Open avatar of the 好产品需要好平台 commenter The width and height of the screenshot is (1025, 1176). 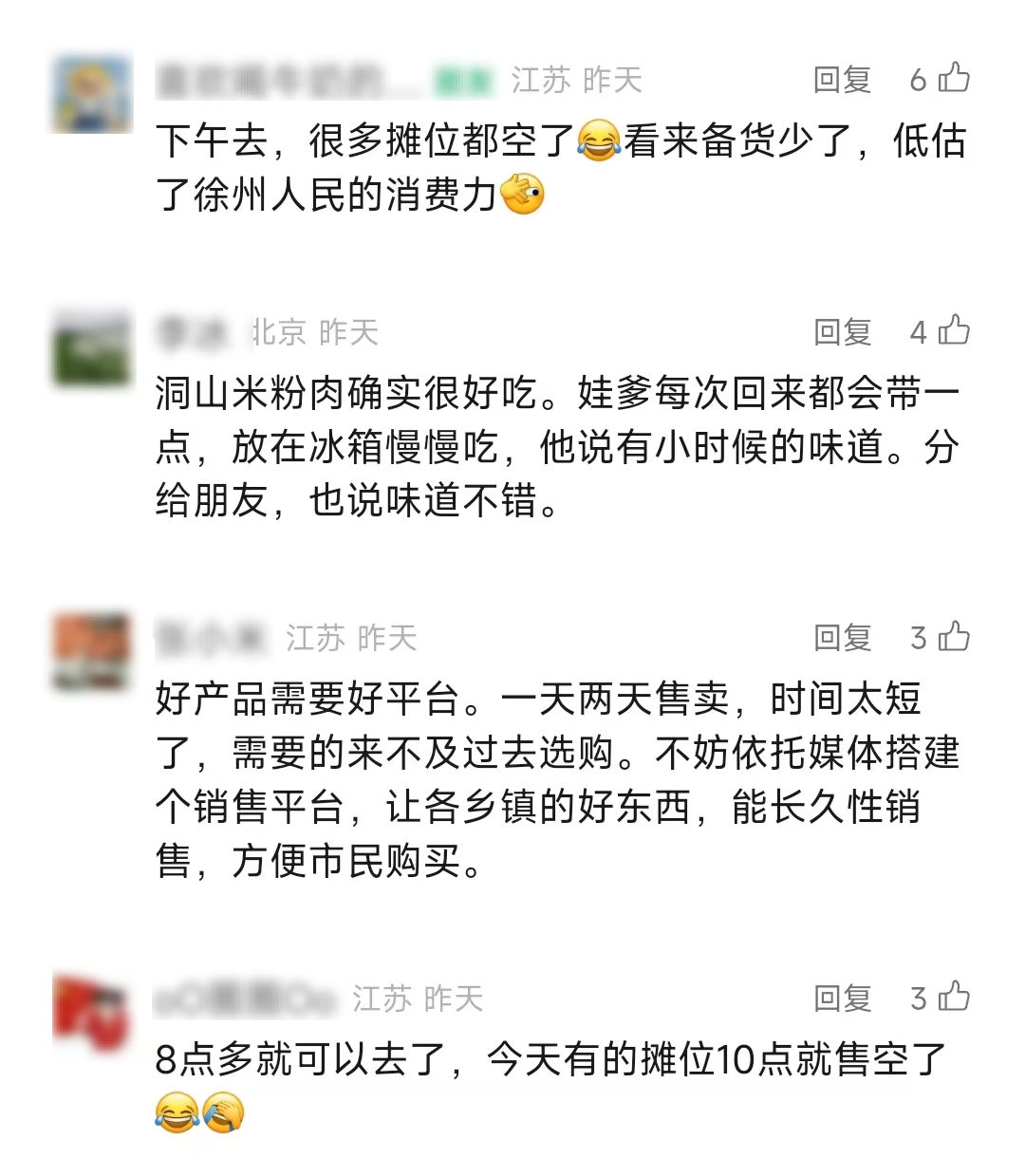(x=91, y=652)
